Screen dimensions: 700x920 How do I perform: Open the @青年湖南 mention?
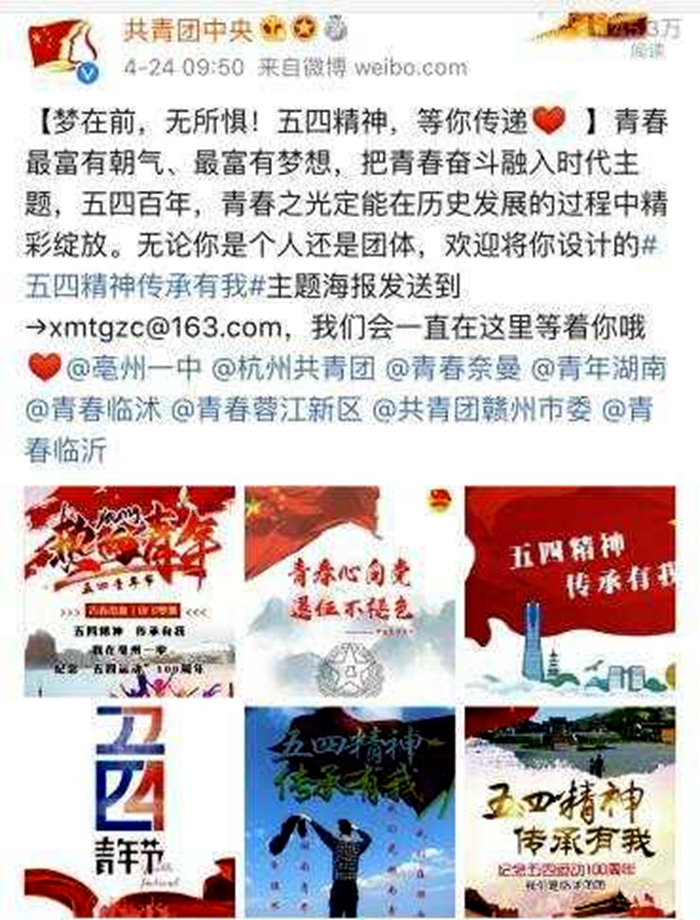click(599, 369)
